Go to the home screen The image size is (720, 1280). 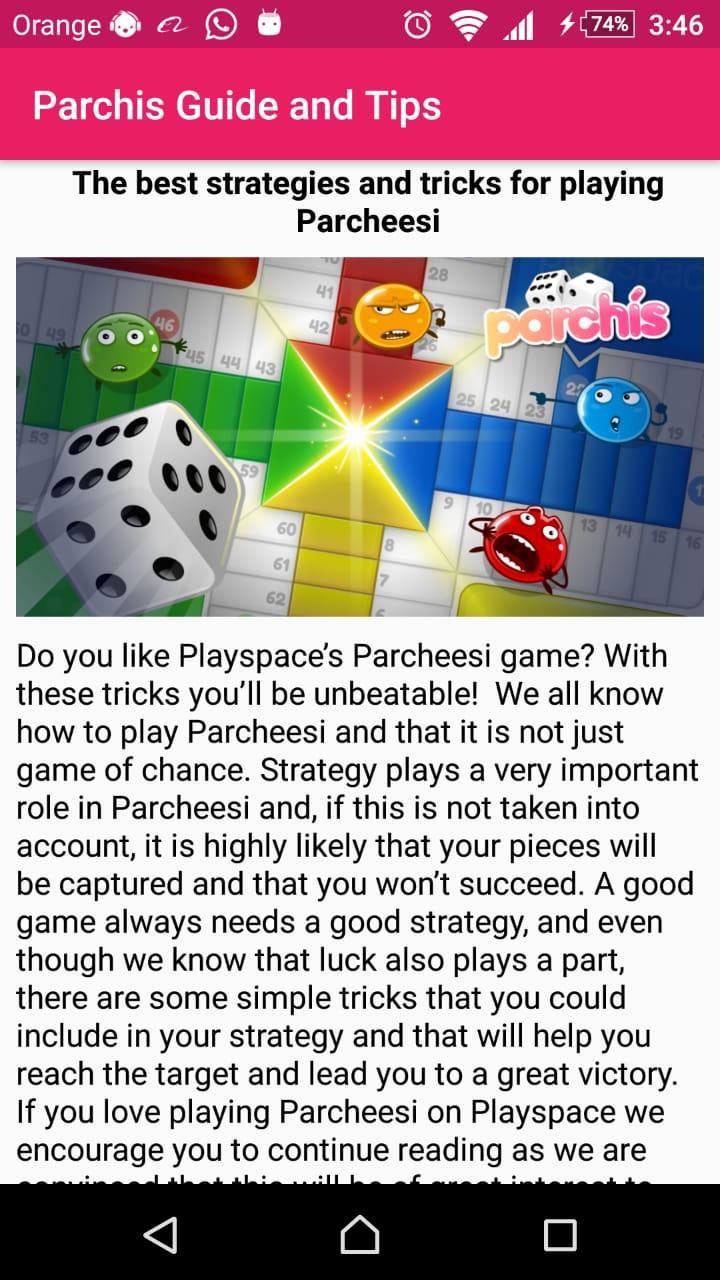pyautogui.click(x=360, y=1234)
